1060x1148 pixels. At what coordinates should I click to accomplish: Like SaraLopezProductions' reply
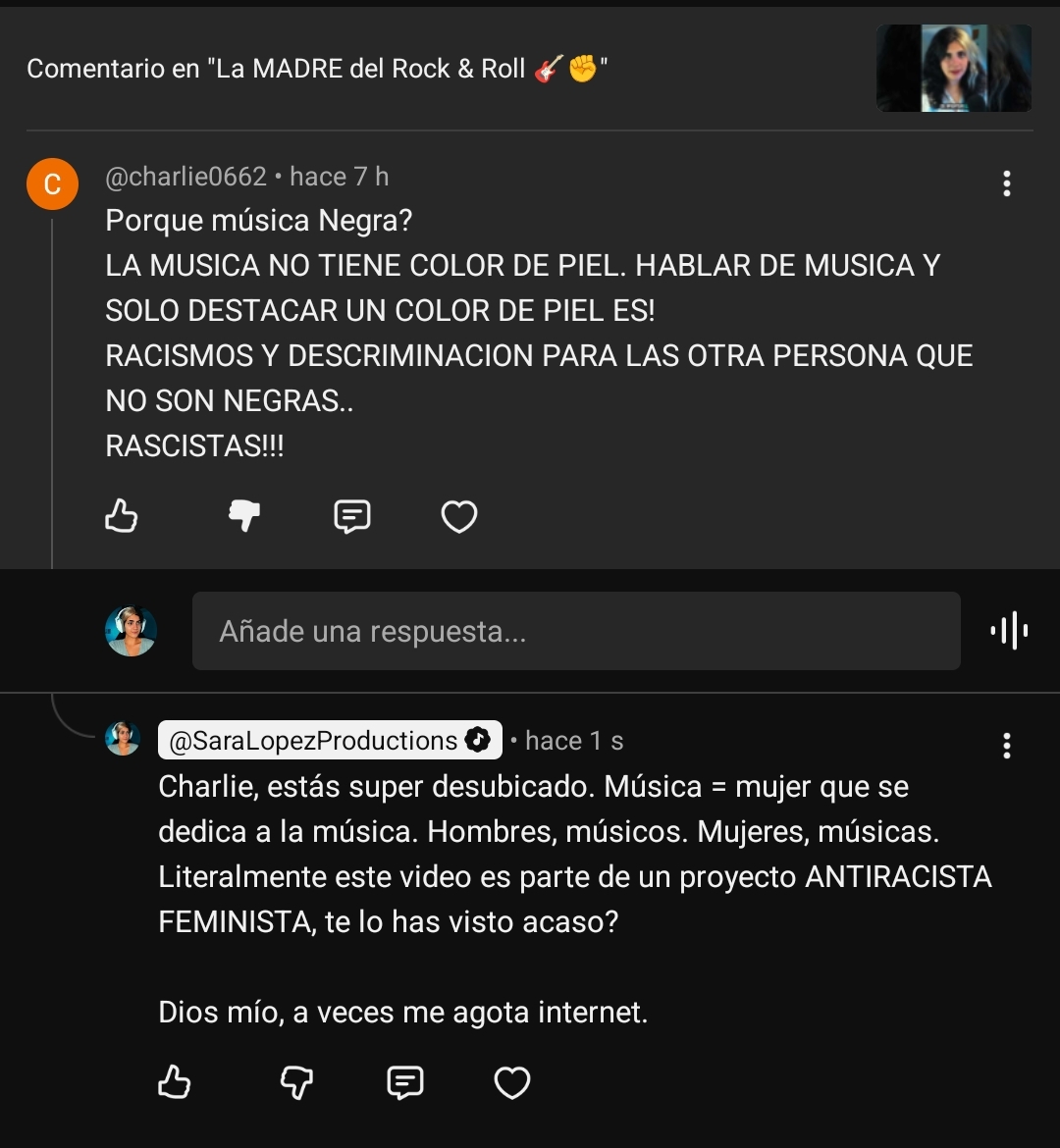pyautogui.click(x=175, y=1082)
